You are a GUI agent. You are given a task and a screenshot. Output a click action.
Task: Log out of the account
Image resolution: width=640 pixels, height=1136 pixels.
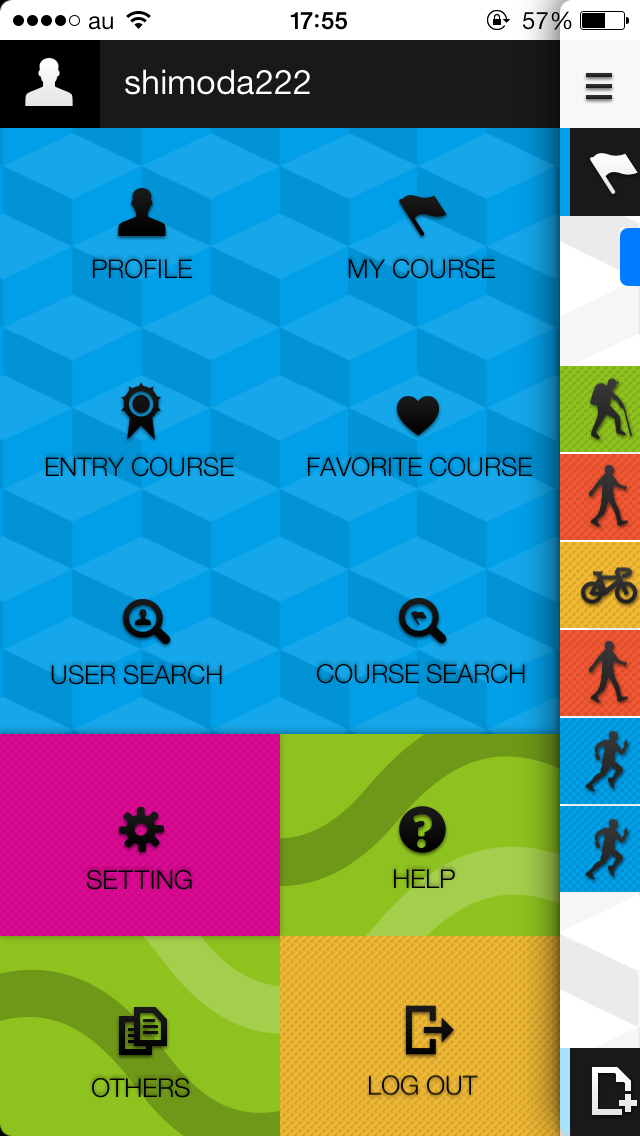pyautogui.click(x=420, y=1036)
